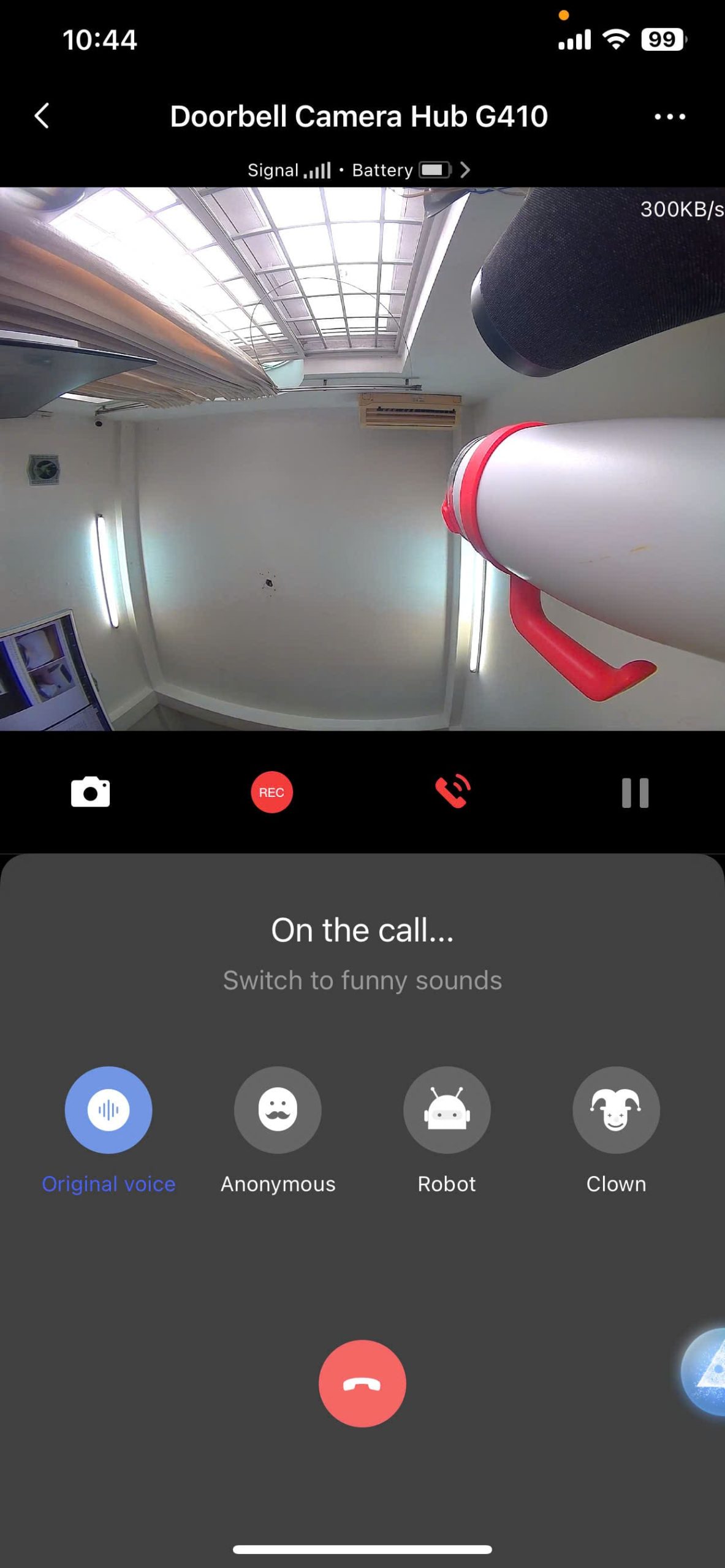Pause the live video stream
Viewport: 725px width, 1568px height.
click(635, 793)
